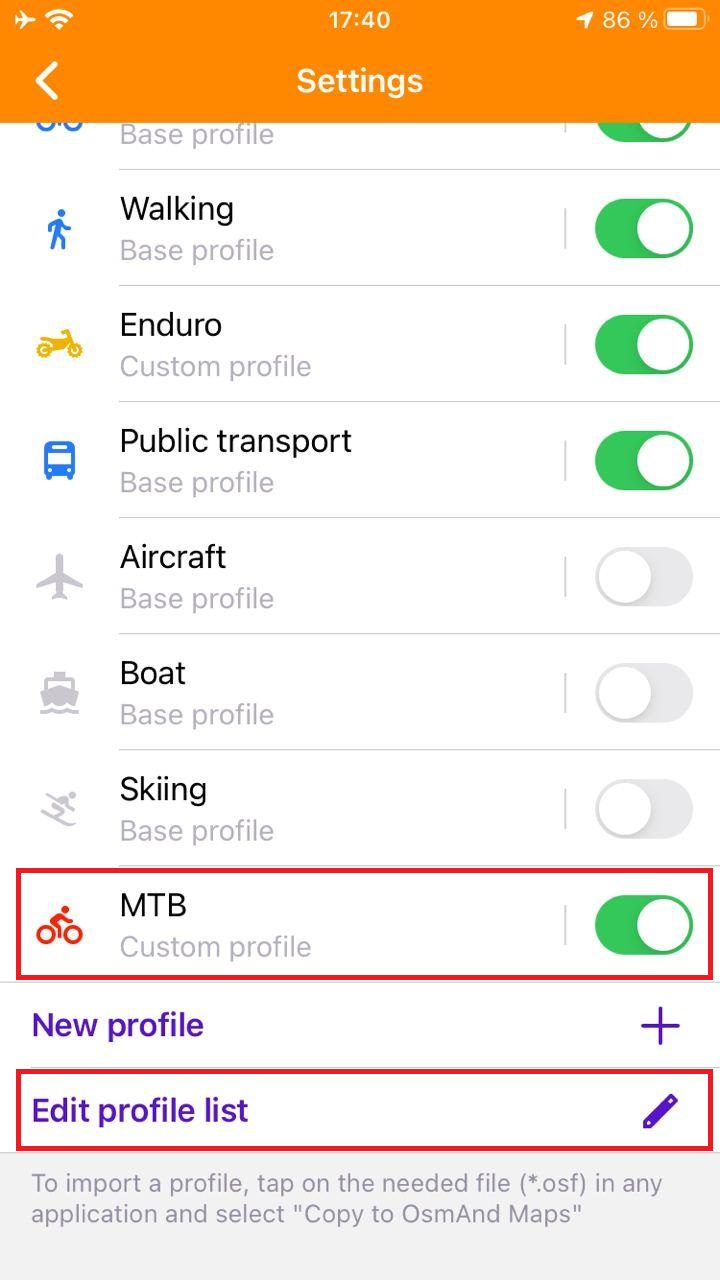Screen dimensions: 720x1280
Task: Open the Enduro custom profile
Action: [x=300, y=344]
